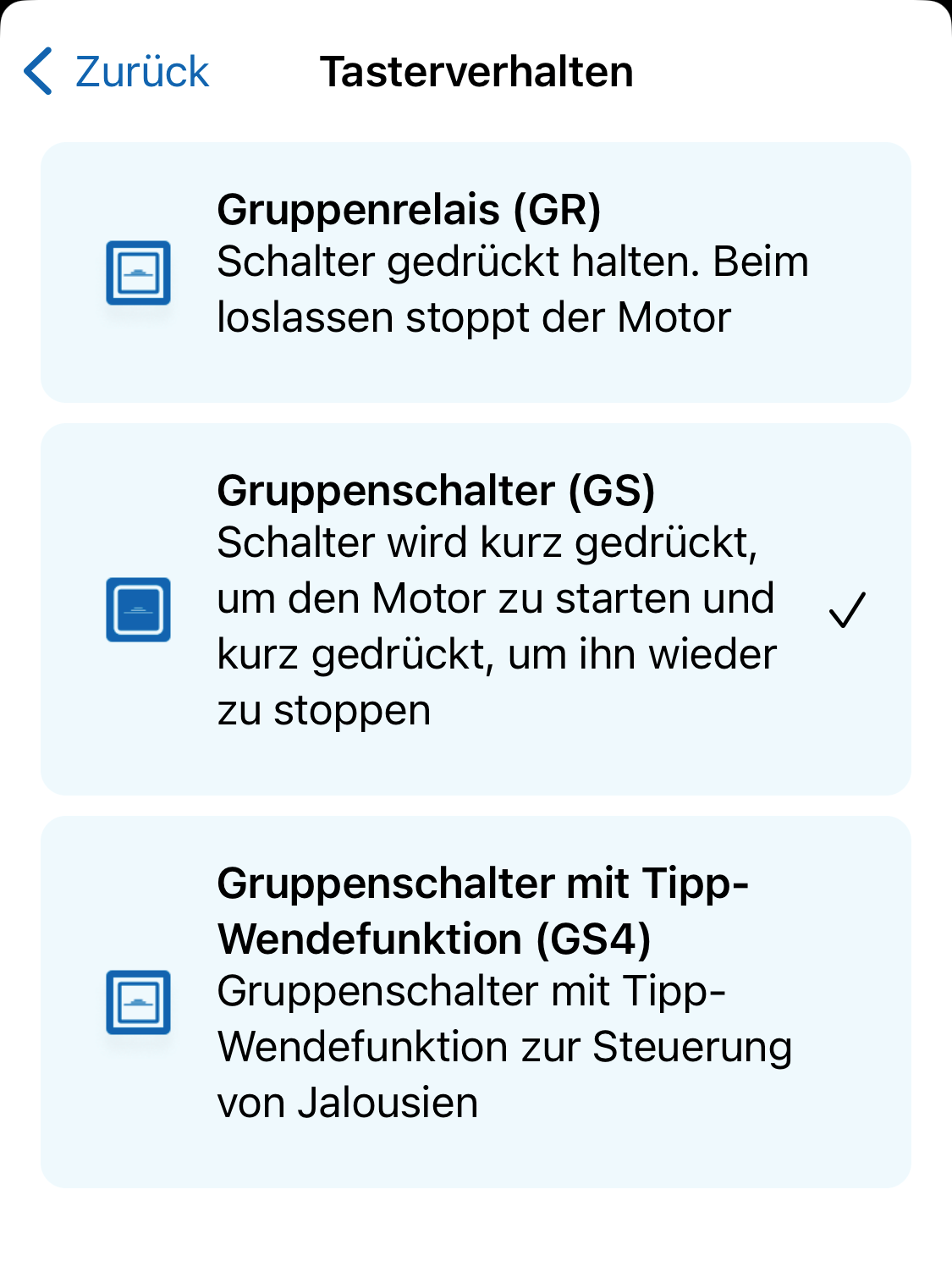
Task: Select the Gruppenrelais (GR) option
Action: (x=476, y=273)
